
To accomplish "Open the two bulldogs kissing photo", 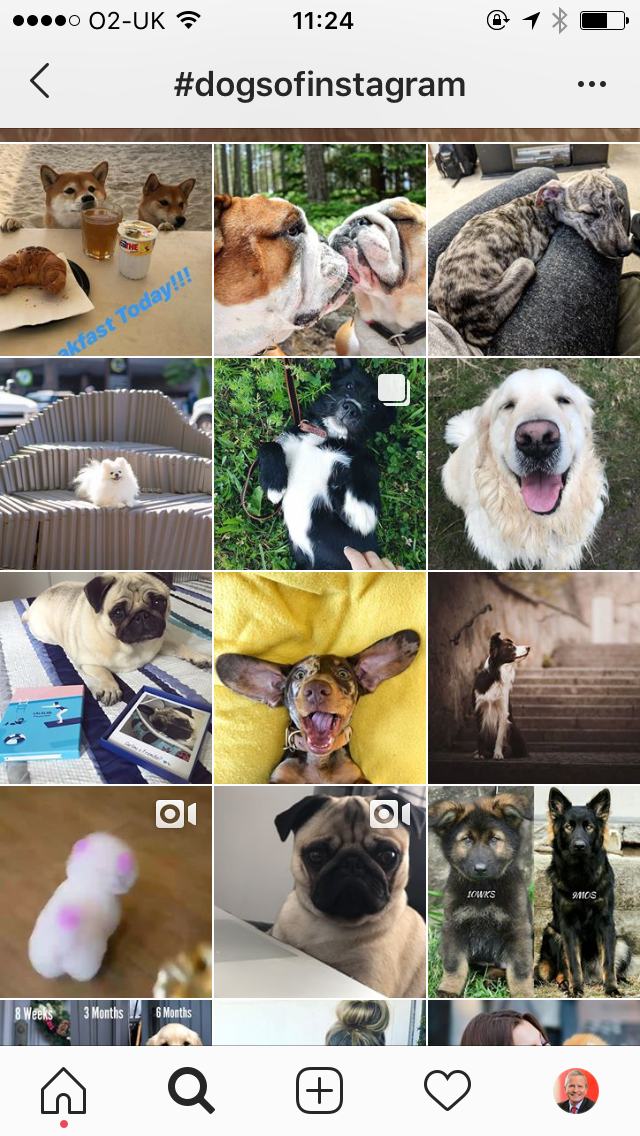I will click(320, 249).
